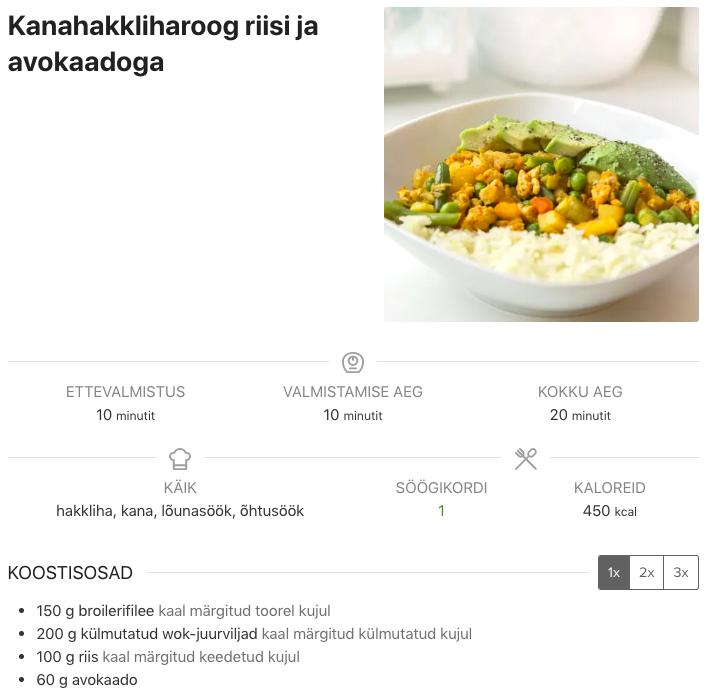The image size is (706, 700).
Task: Switch ingredients to 3x amount
Action: pyautogui.click(x=681, y=573)
